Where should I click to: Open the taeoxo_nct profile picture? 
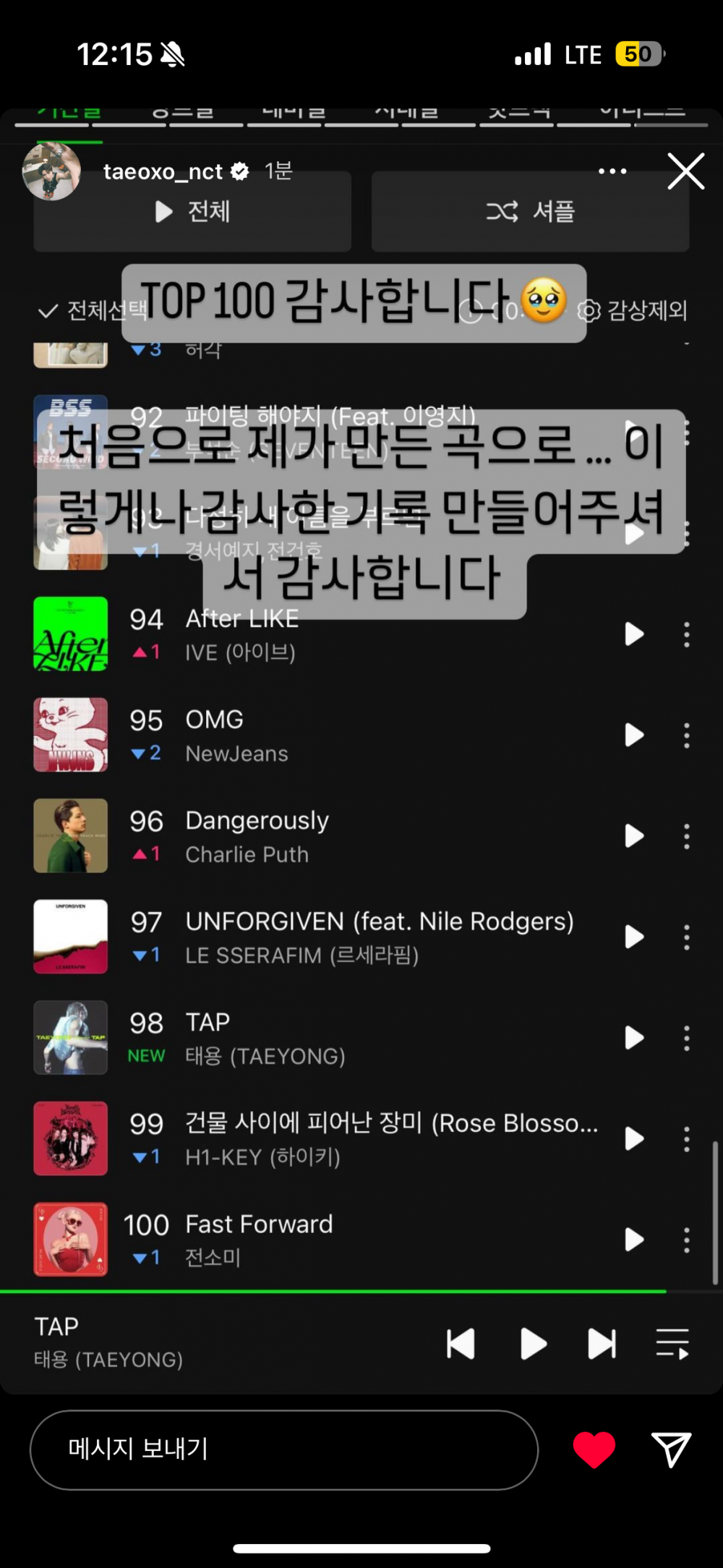click(51, 171)
